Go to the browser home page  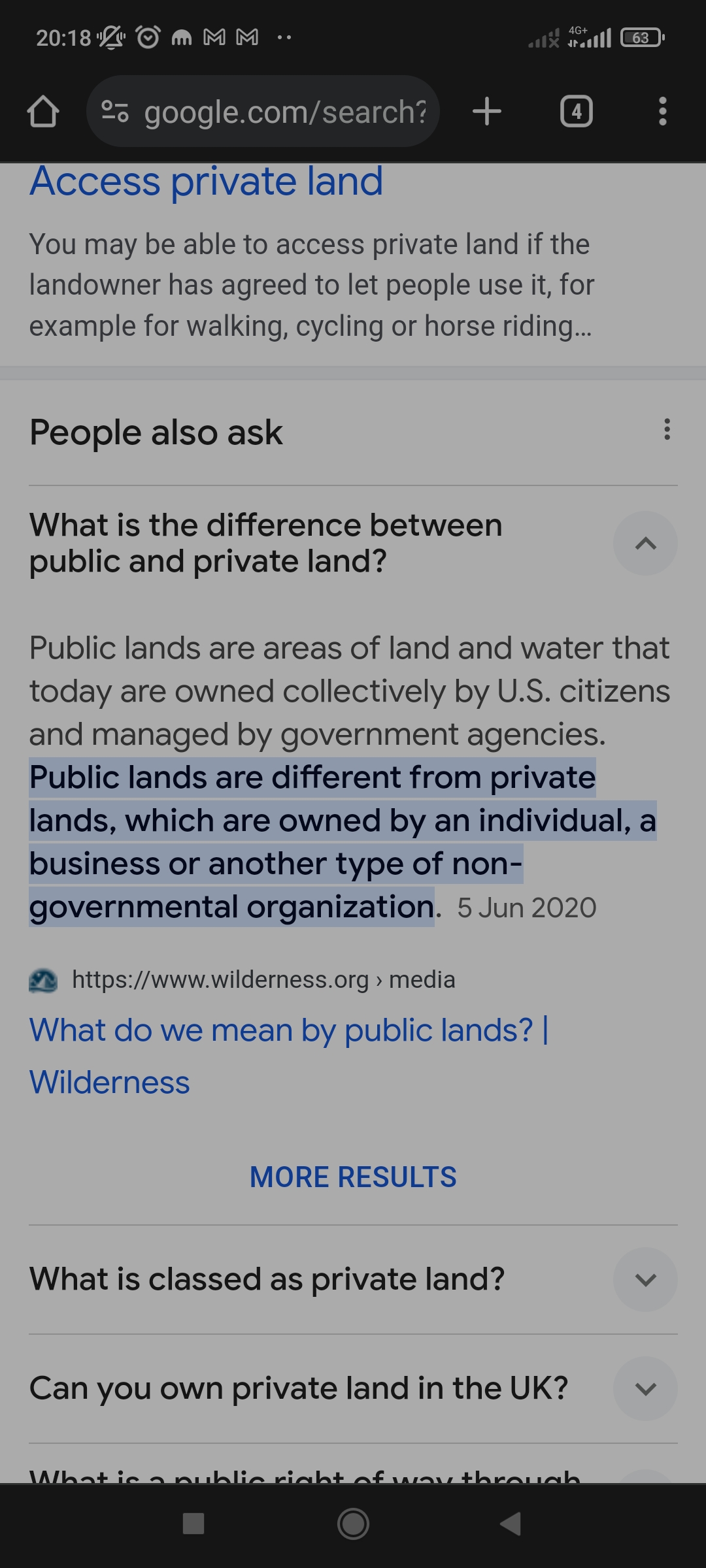pos(43,112)
